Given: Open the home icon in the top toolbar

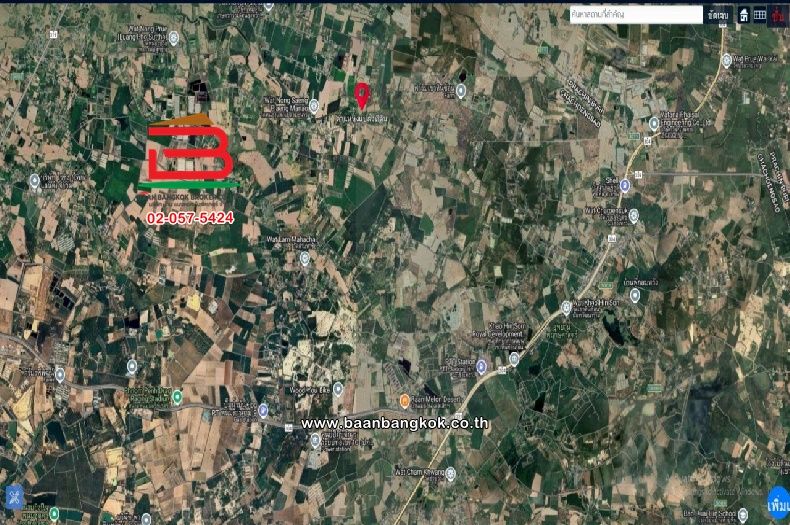Looking at the screenshot, I should coord(744,15).
